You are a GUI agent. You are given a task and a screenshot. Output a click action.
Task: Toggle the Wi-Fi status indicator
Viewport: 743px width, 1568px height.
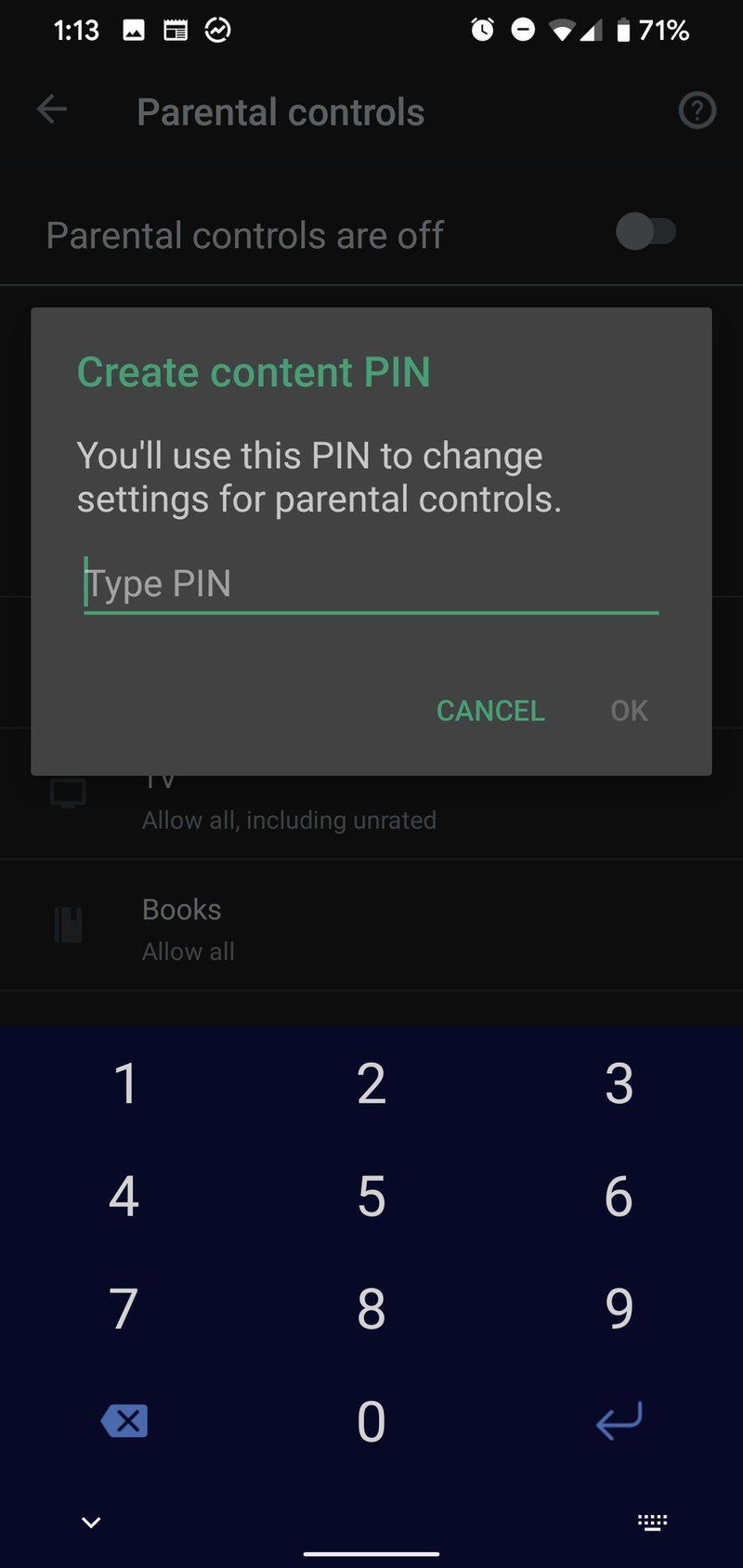(562, 29)
